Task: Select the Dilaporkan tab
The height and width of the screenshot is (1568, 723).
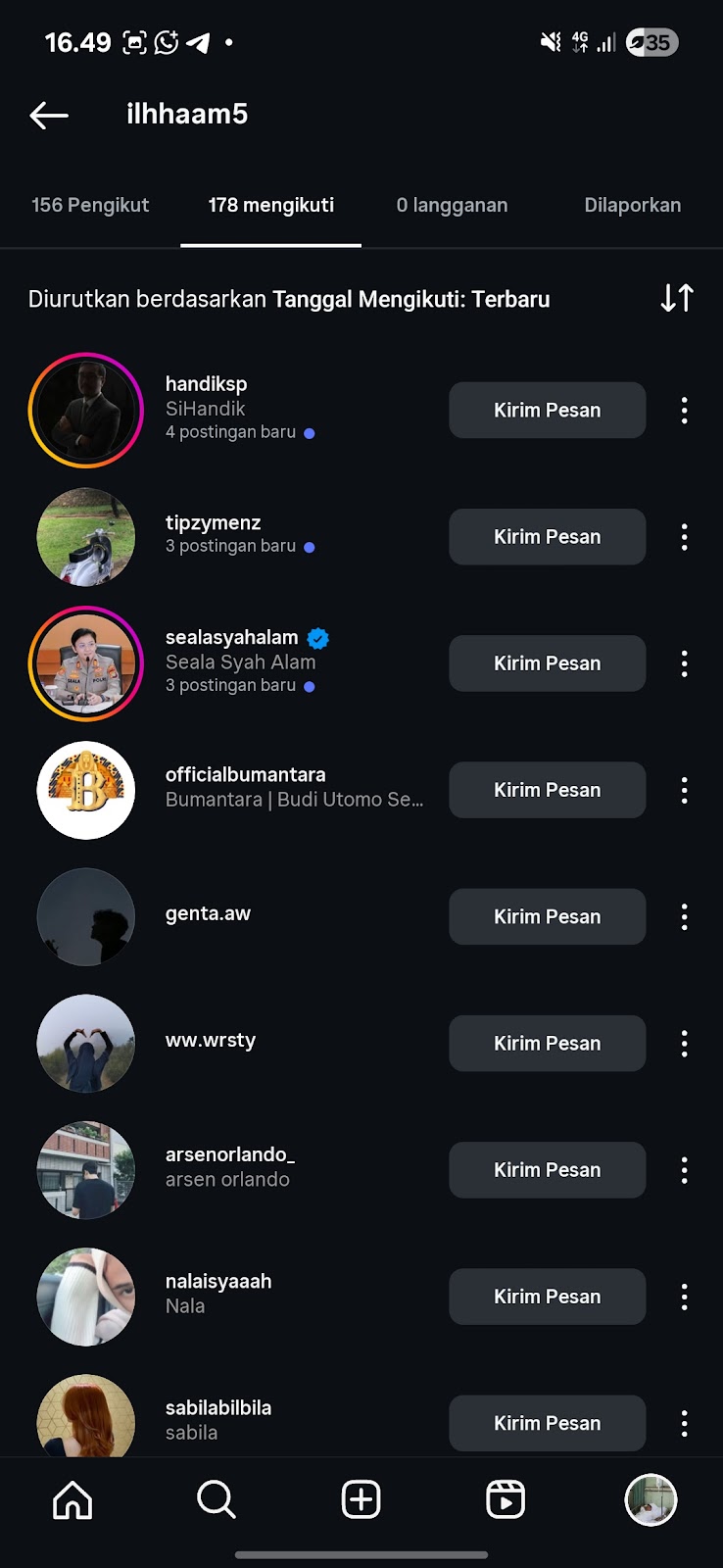Action: point(632,205)
